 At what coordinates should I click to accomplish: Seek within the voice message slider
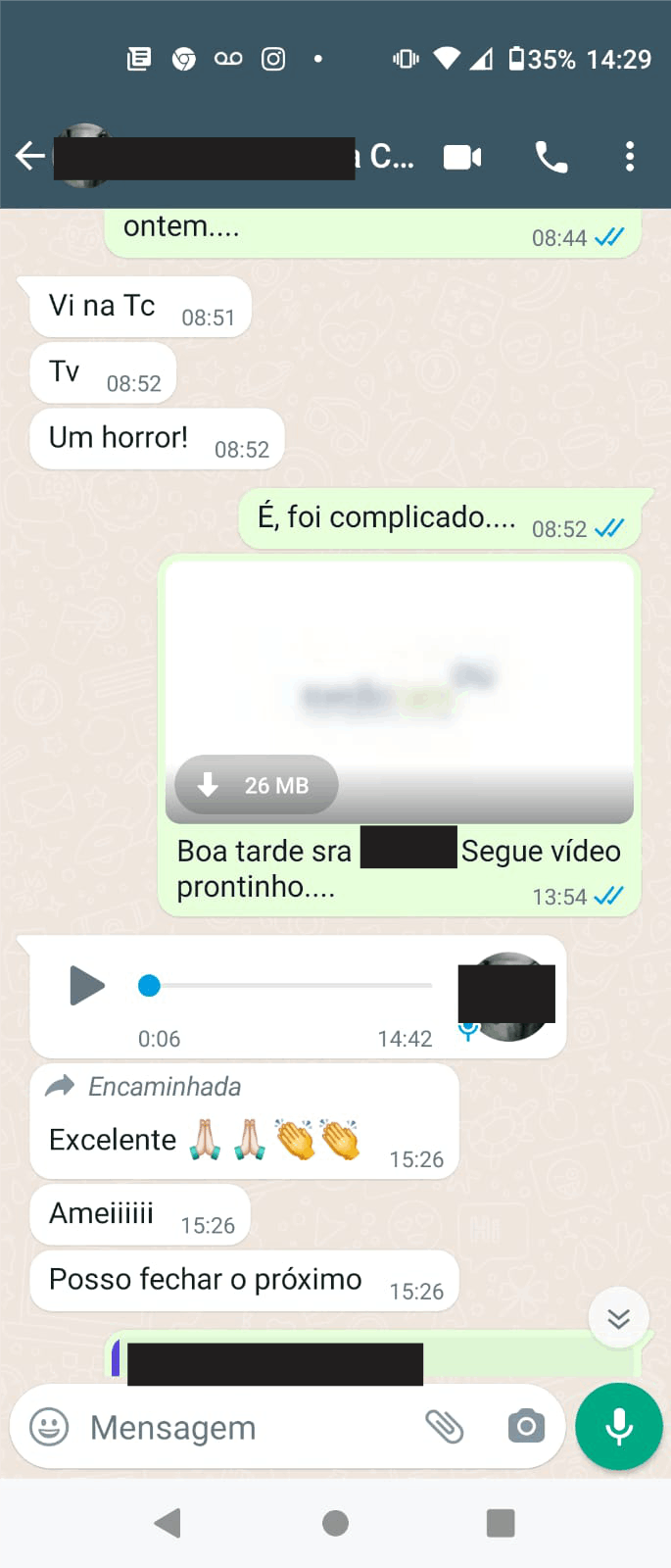[x=285, y=986]
